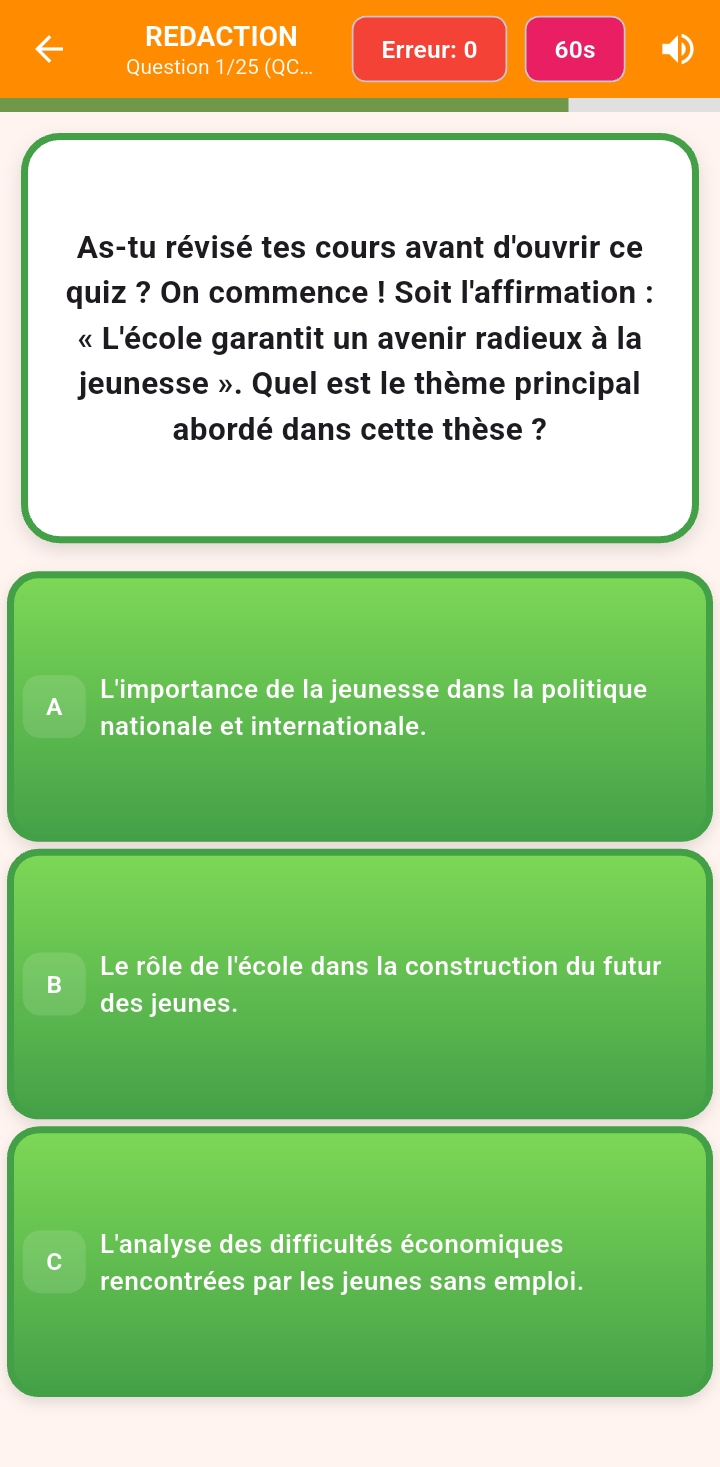
Task: Tap the Erreur: 0 error counter
Action: pos(429,49)
